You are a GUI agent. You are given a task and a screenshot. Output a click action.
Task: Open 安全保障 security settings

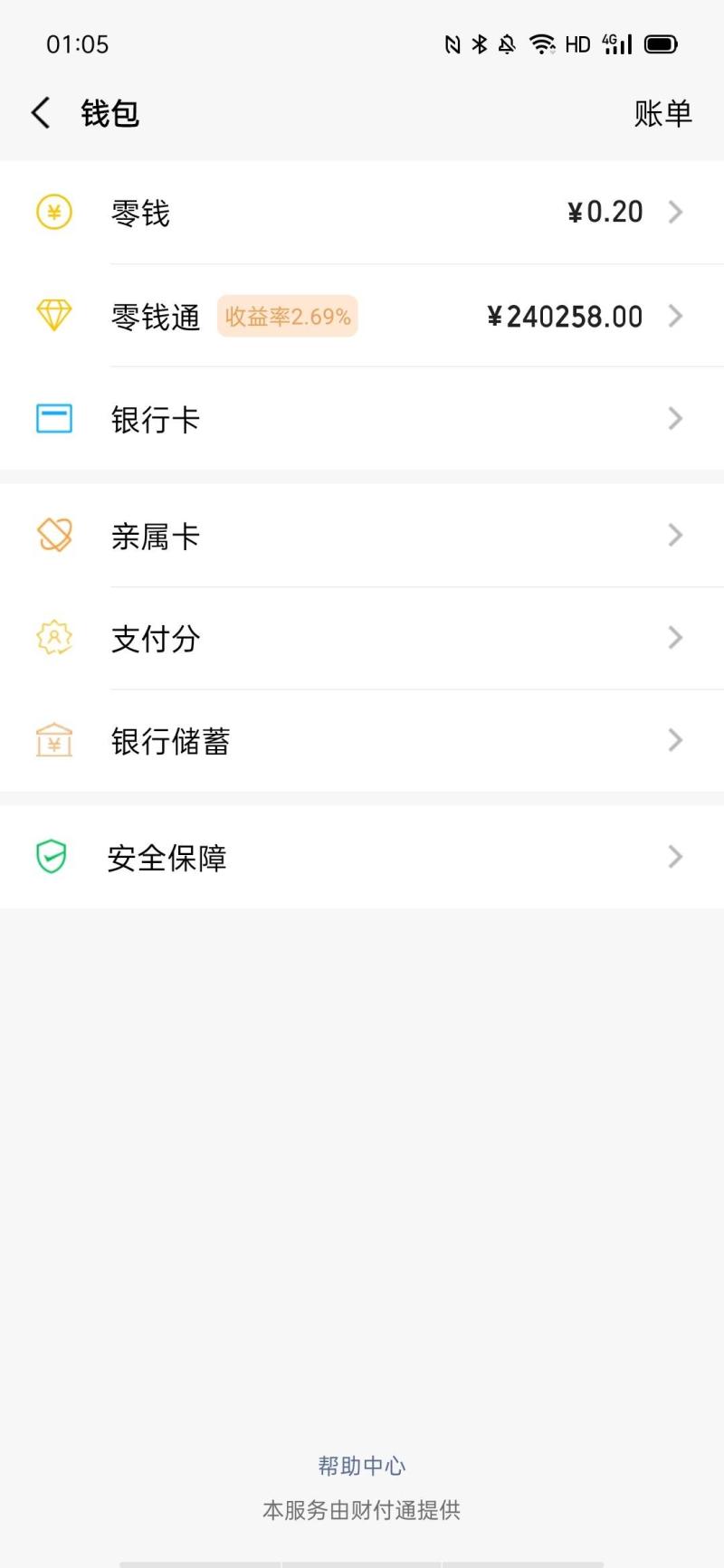pyautogui.click(x=362, y=857)
